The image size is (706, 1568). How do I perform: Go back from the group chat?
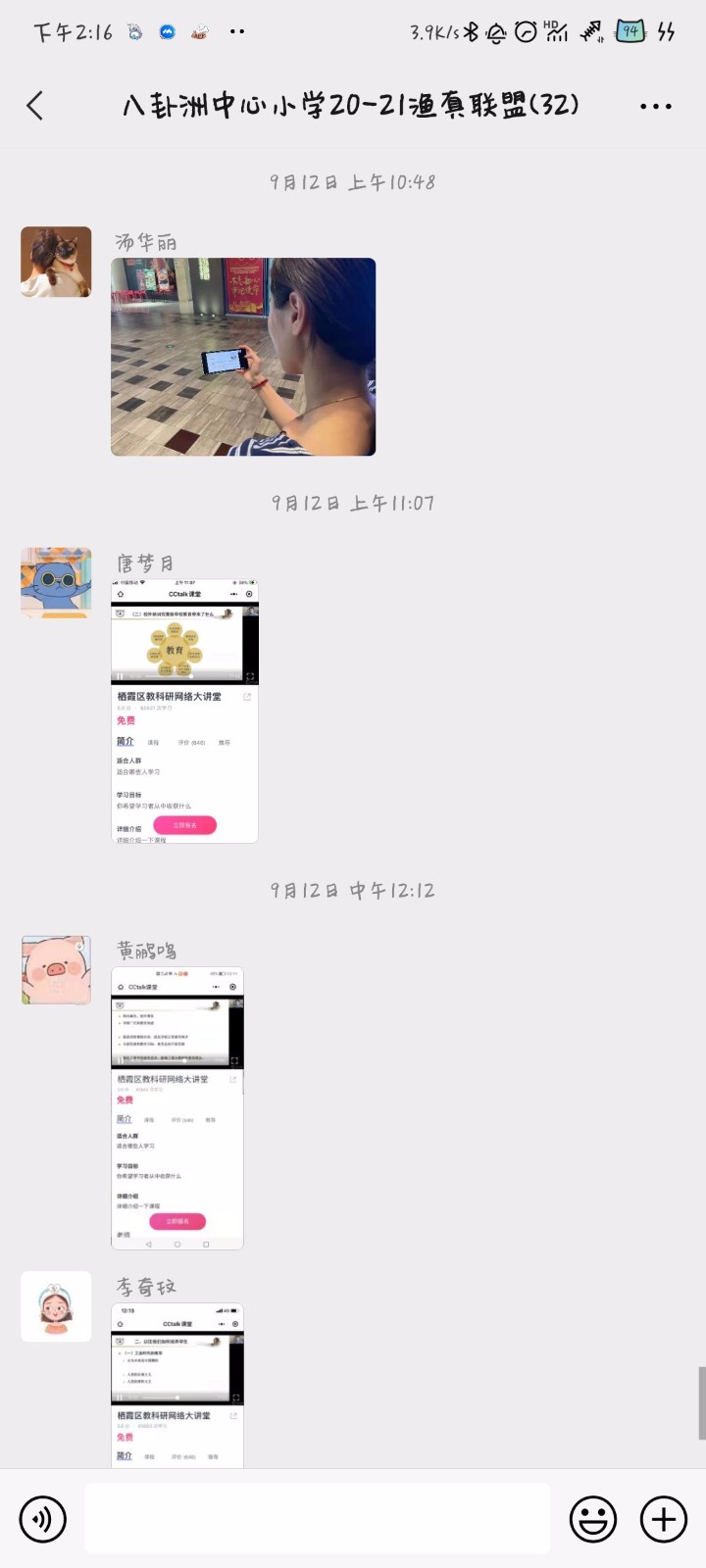tap(35, 106)
